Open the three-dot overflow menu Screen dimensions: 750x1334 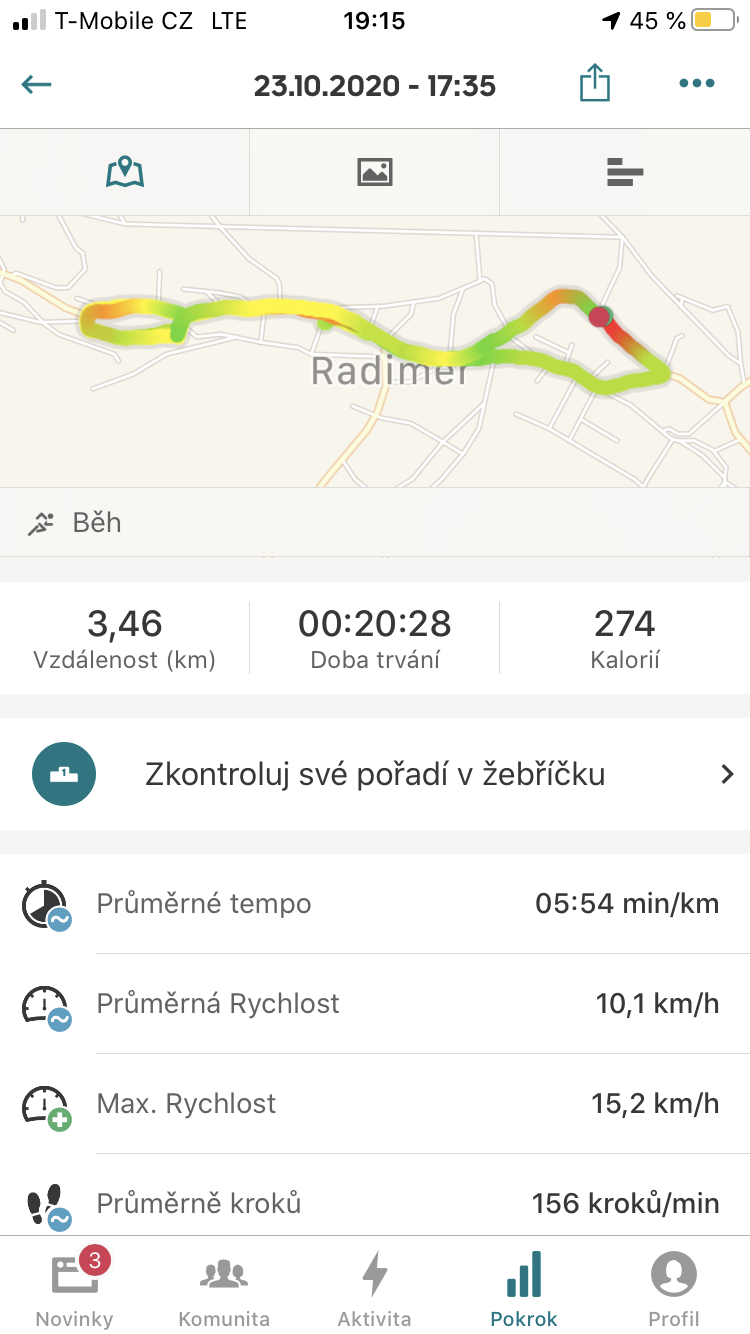coord(697,84)
